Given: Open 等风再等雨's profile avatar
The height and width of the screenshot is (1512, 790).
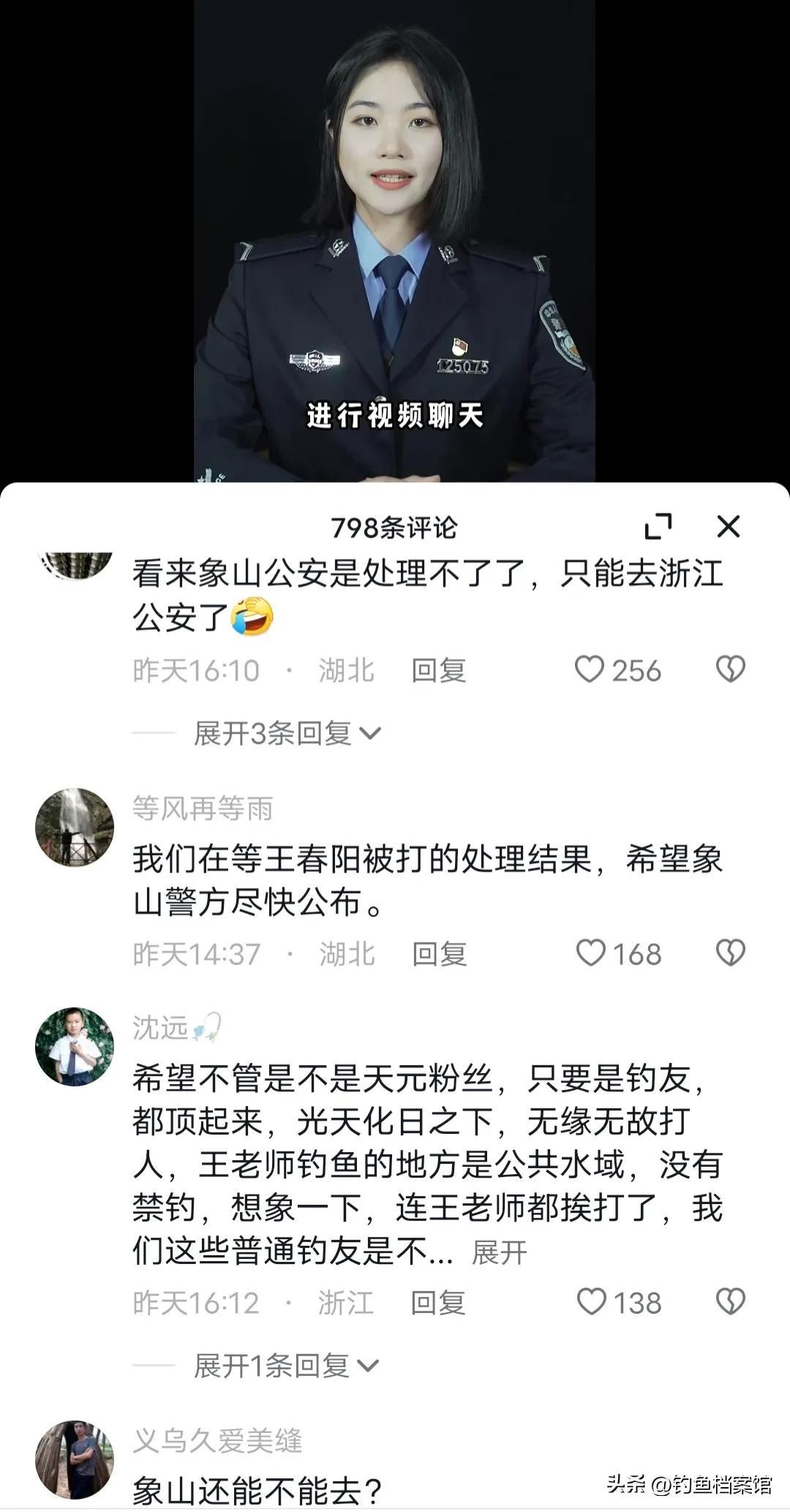Looking at the screenshot, I should (x=75, y=827).
